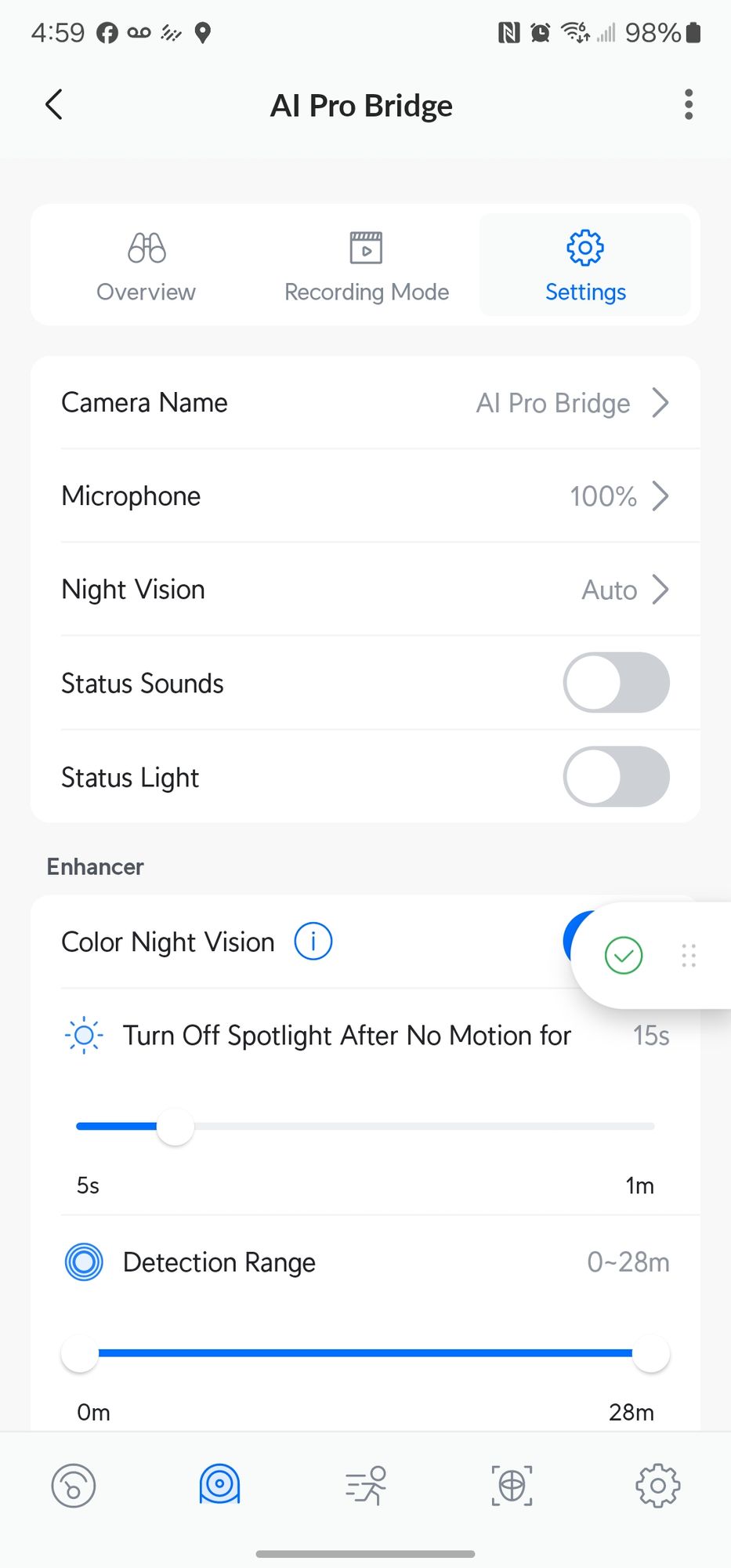This screenshot has width=731, height=1568.
Task: Turn on Status Light
Action: click(x=616, y=777)
